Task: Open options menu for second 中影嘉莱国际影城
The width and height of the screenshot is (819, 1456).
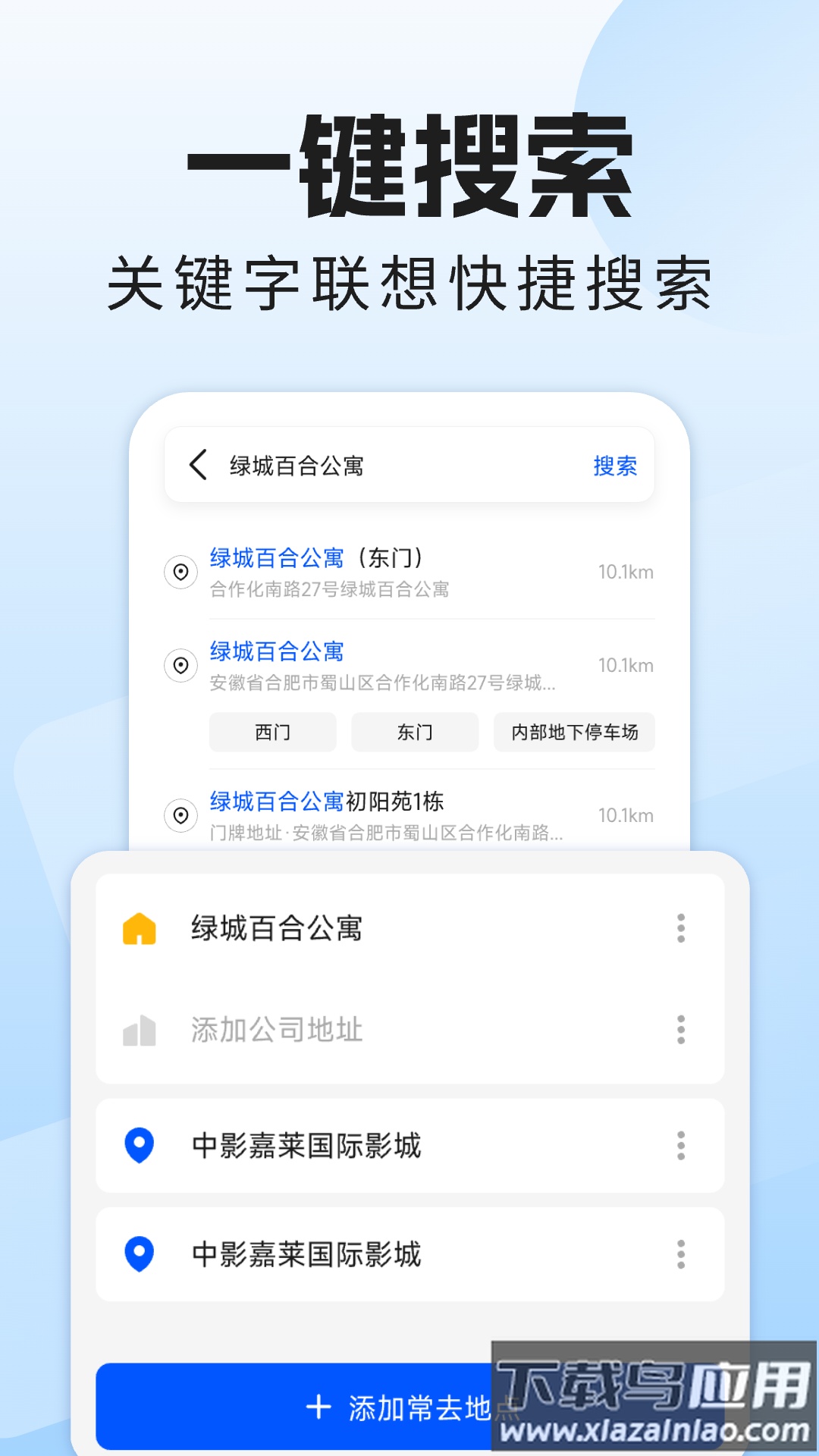Action: point(681,1253)
